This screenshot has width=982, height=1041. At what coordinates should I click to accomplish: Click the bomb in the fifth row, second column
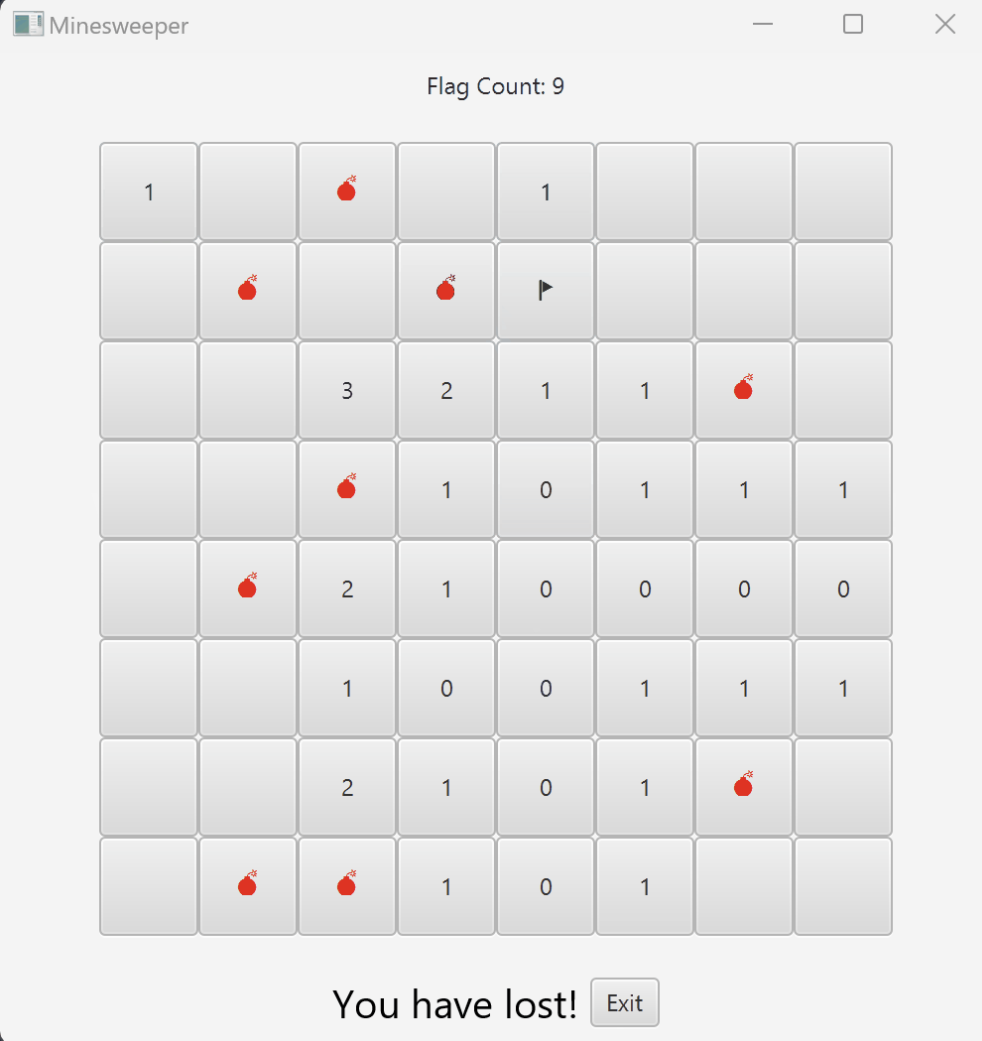coord(247,588)
